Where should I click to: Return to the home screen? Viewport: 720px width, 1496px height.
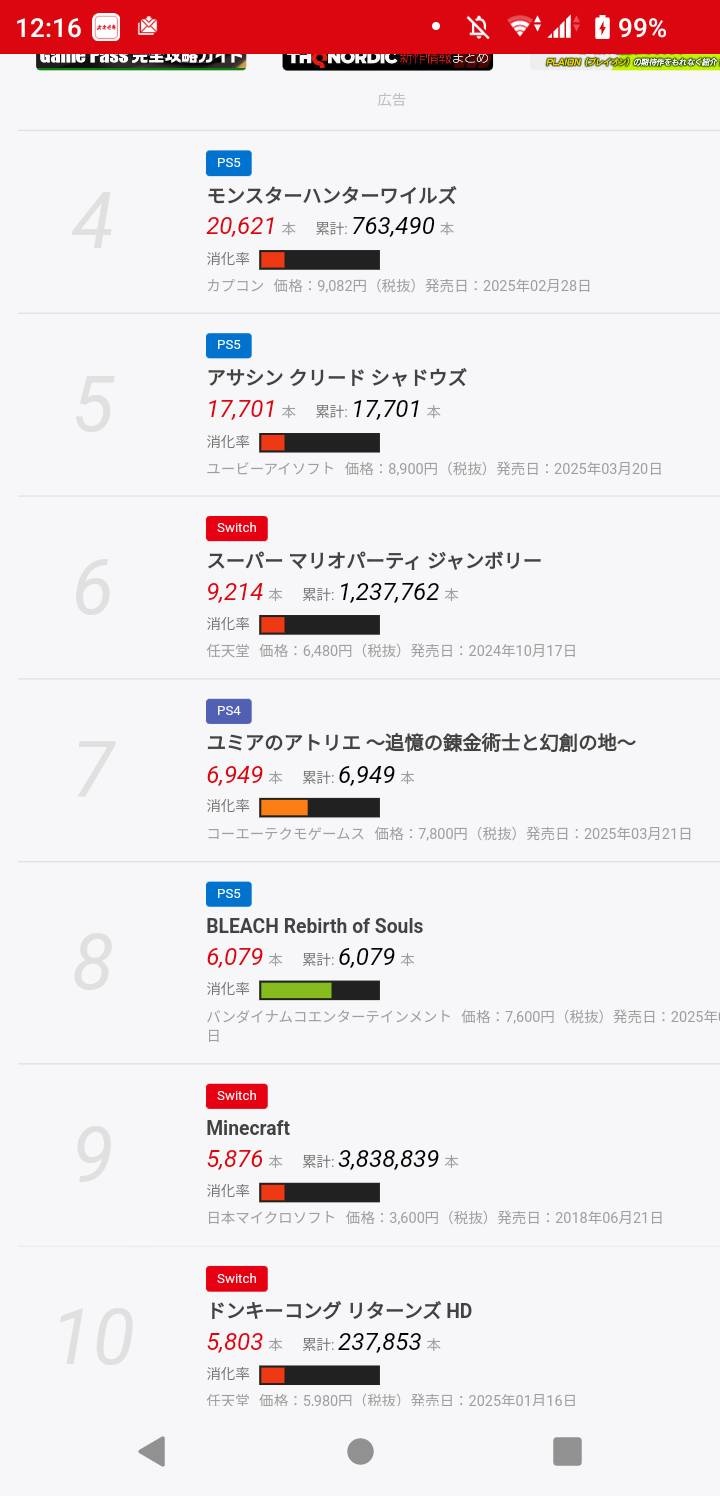(x=360, y=1451)
